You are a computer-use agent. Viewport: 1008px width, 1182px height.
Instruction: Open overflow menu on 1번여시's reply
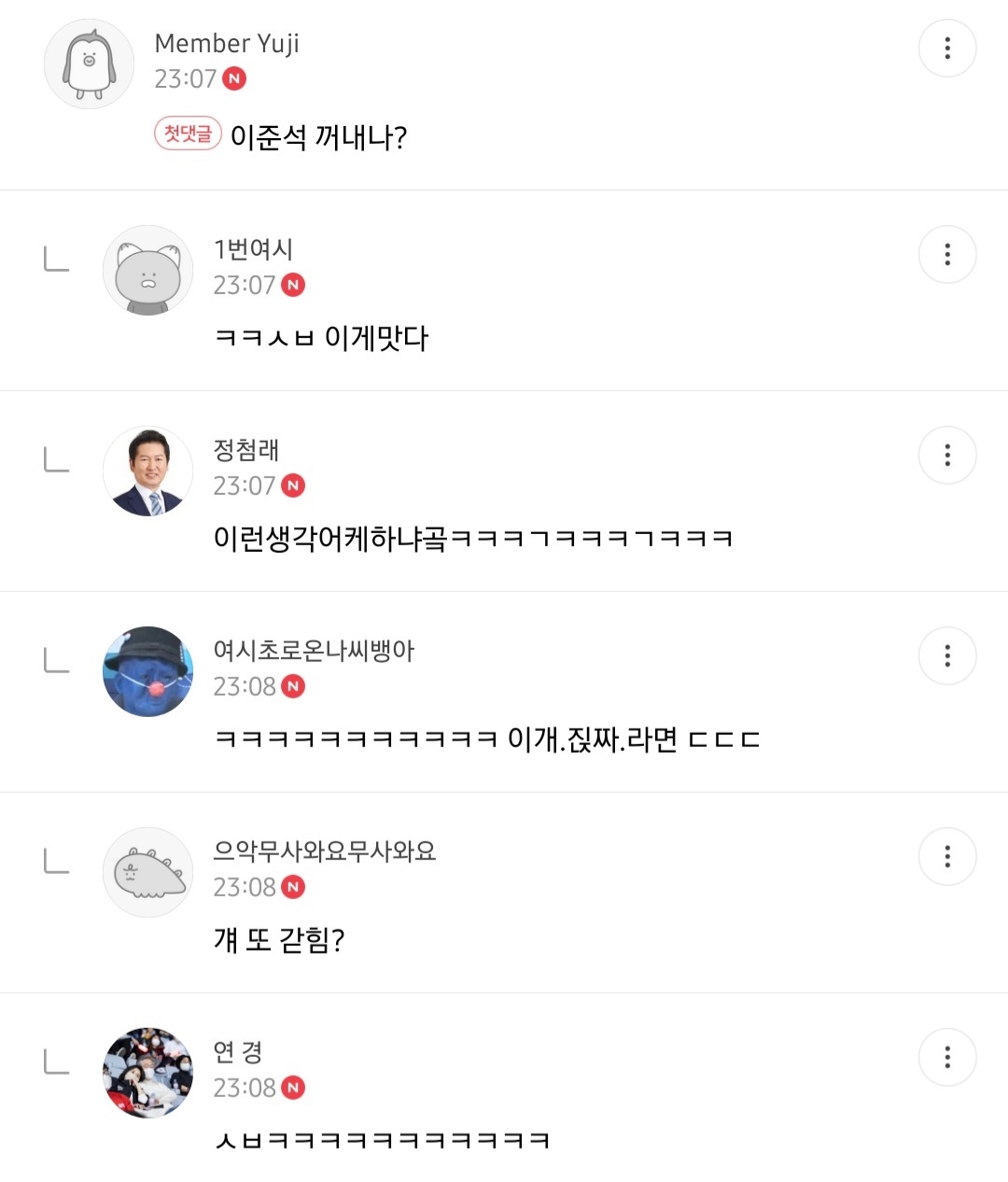(x=947, y=254)
